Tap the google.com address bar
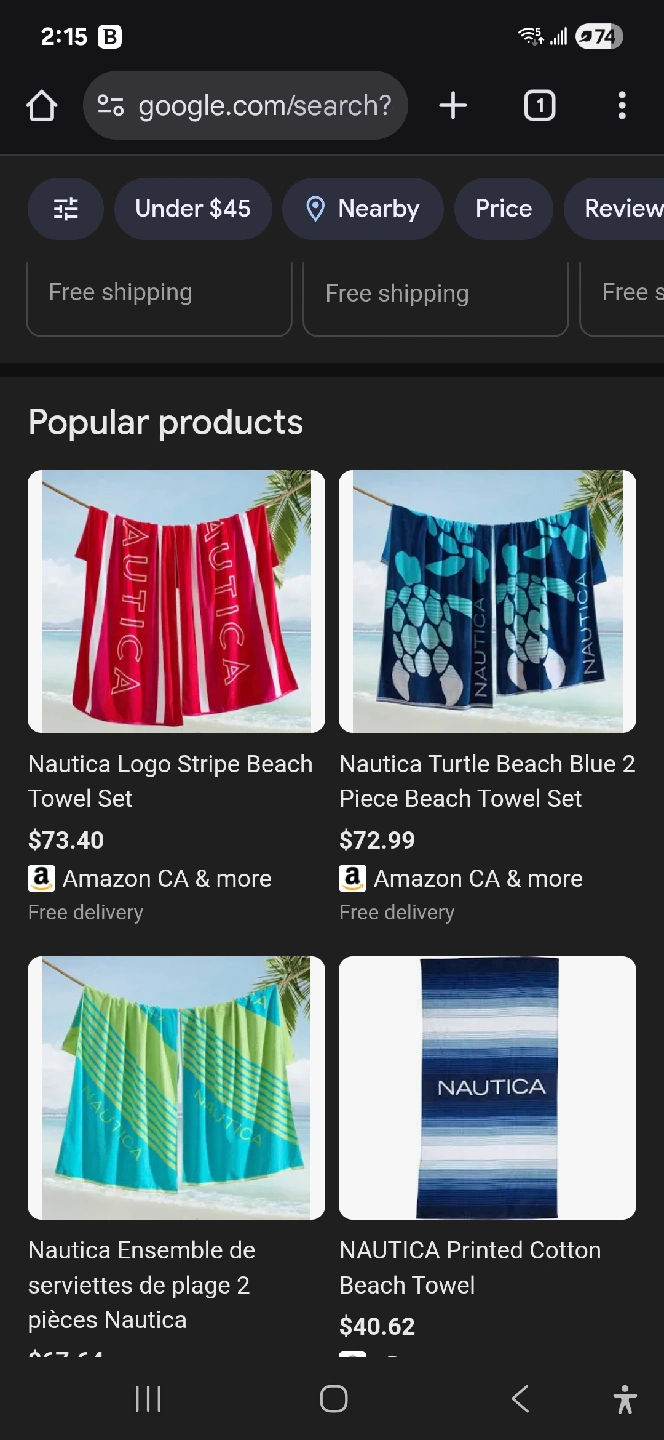 pyautogui.click(x=245, y=105)
